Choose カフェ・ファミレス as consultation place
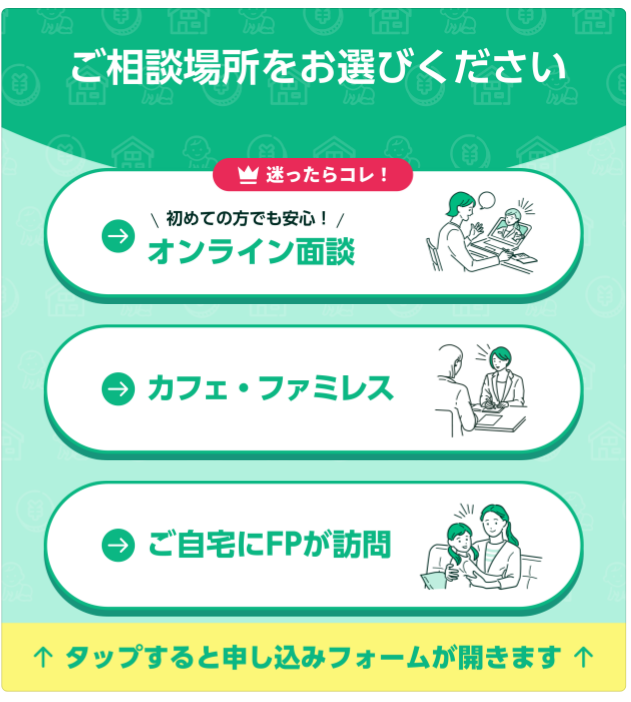 (x=313, y=389)
